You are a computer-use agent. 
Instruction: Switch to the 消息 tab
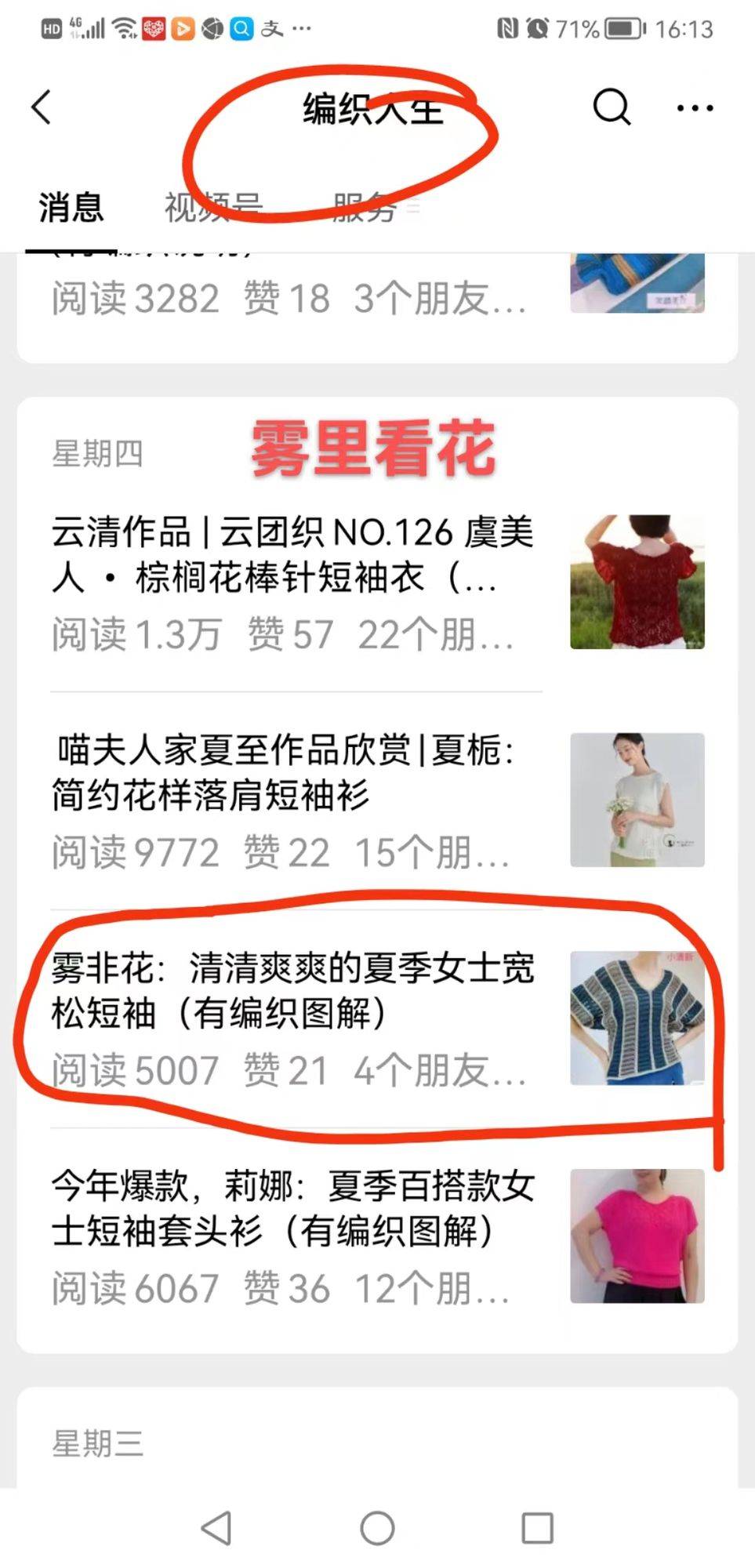coord(71,208)
